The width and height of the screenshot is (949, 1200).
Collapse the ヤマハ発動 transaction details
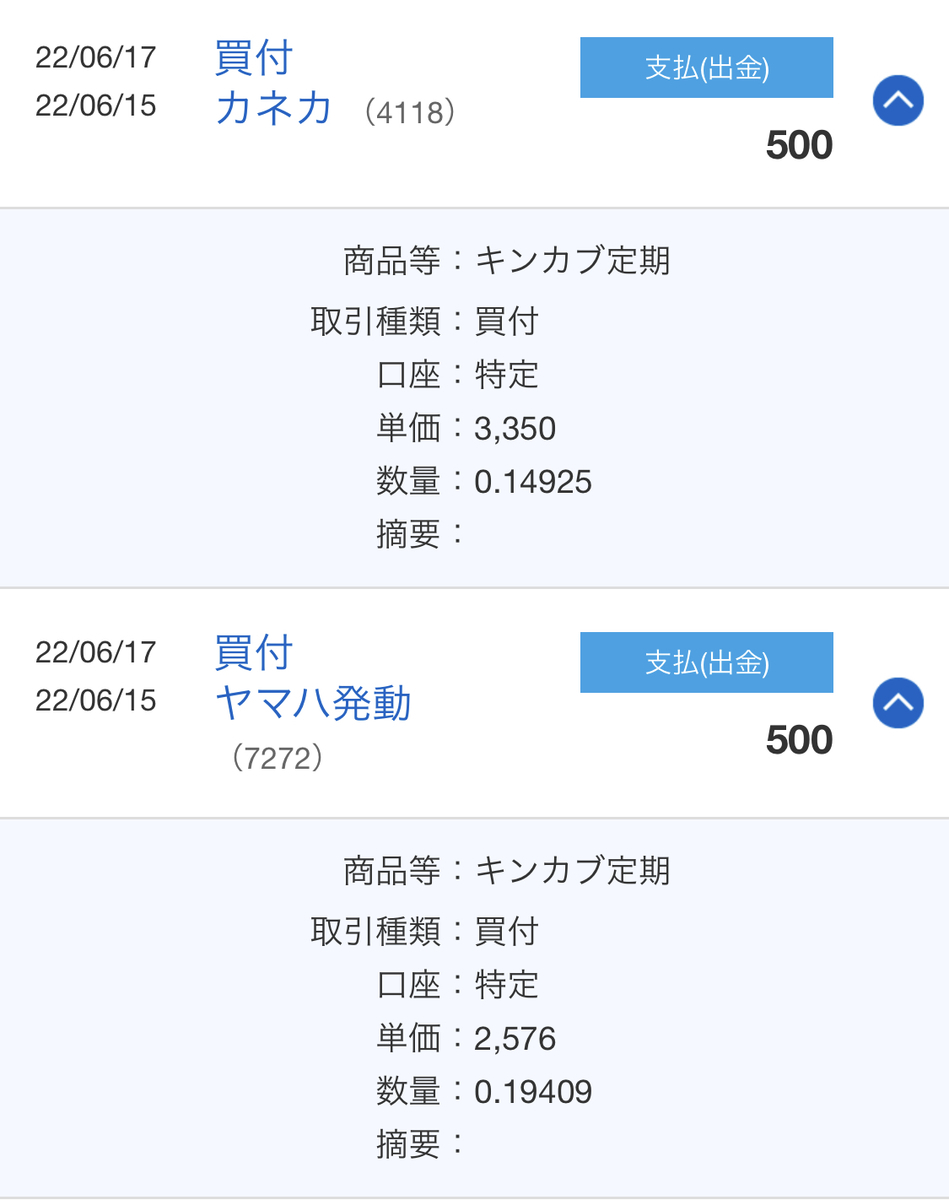897,703
